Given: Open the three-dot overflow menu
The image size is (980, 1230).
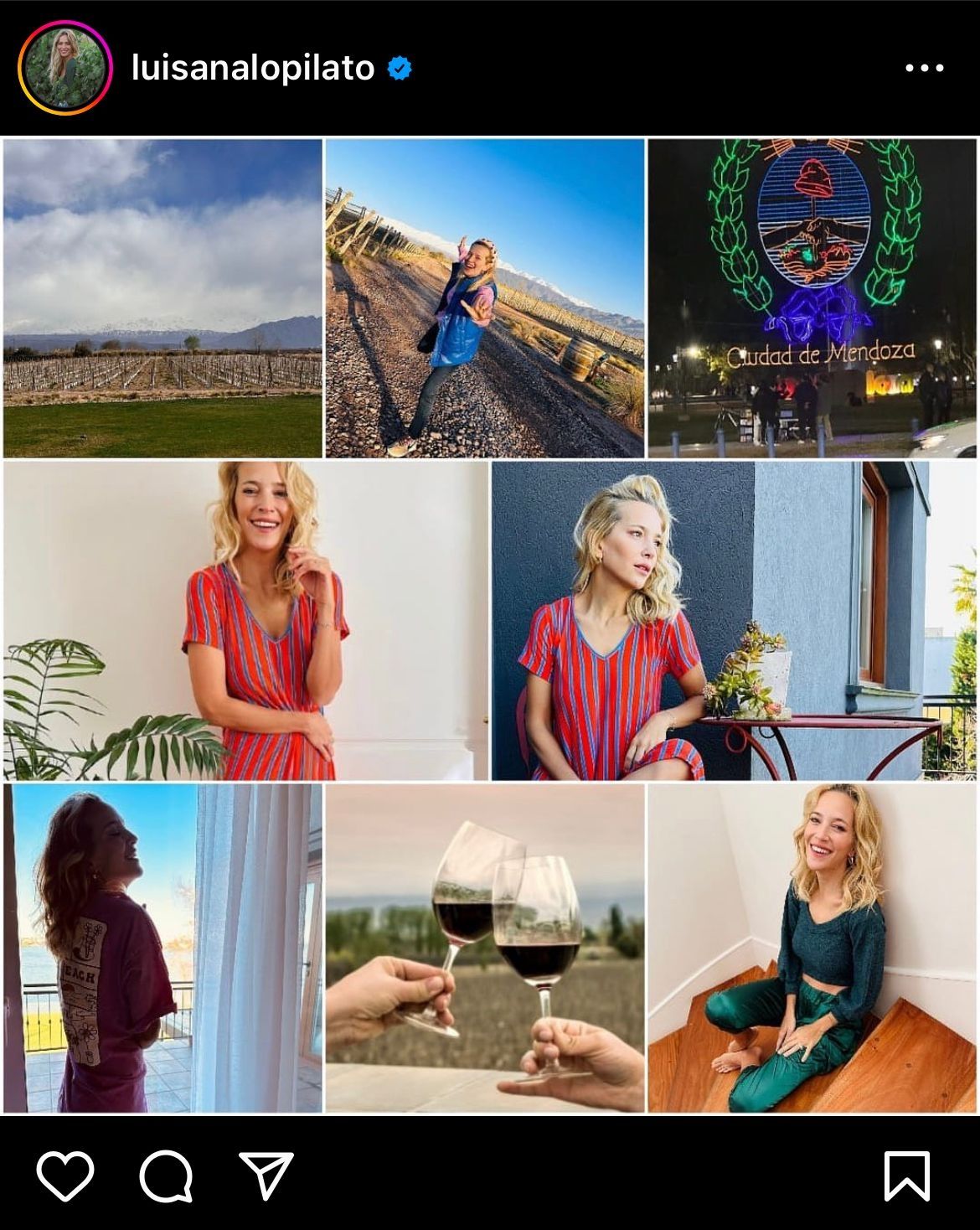Looking at the screenshot, I should [x=924, y=69].
